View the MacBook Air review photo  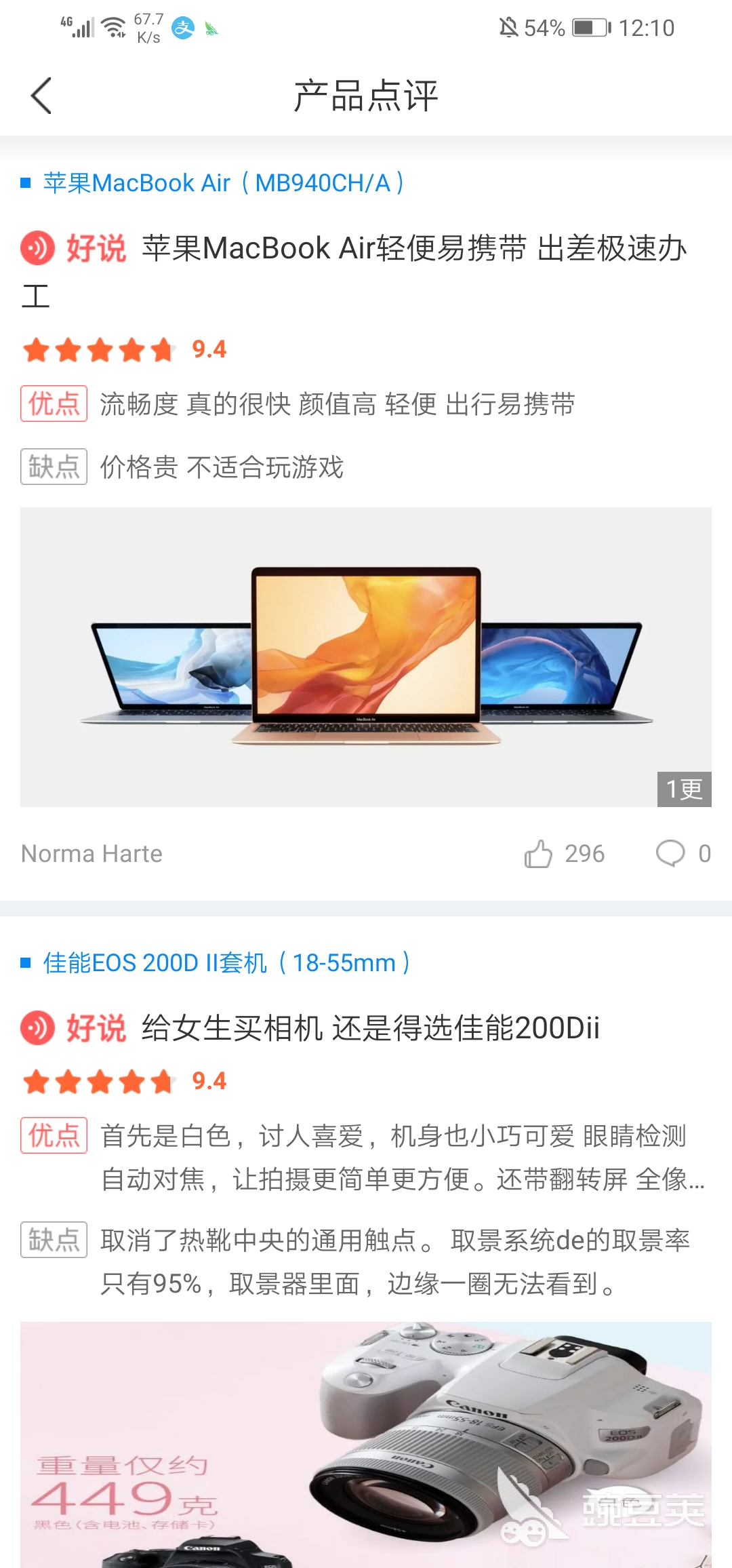(366, 656)
